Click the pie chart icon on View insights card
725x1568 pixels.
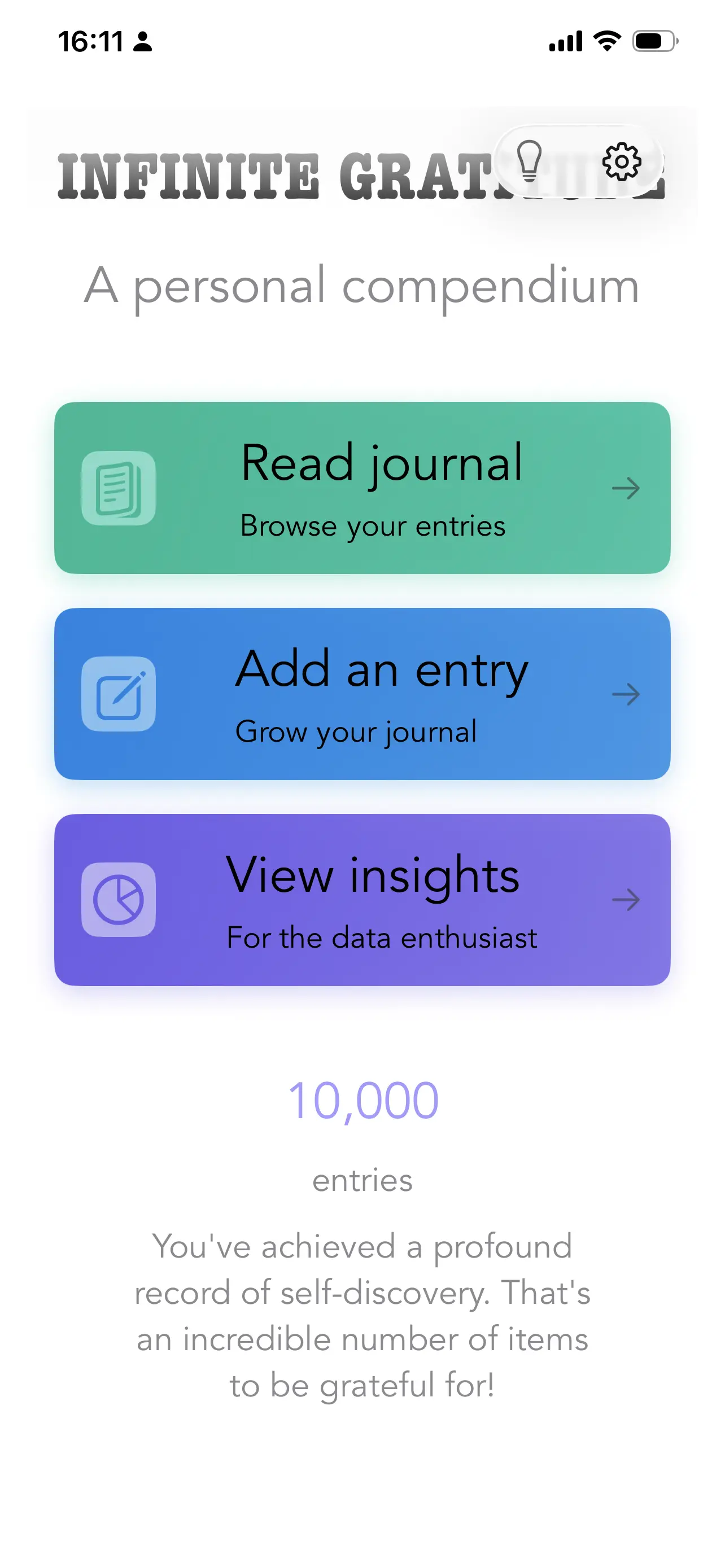[118, 900]
